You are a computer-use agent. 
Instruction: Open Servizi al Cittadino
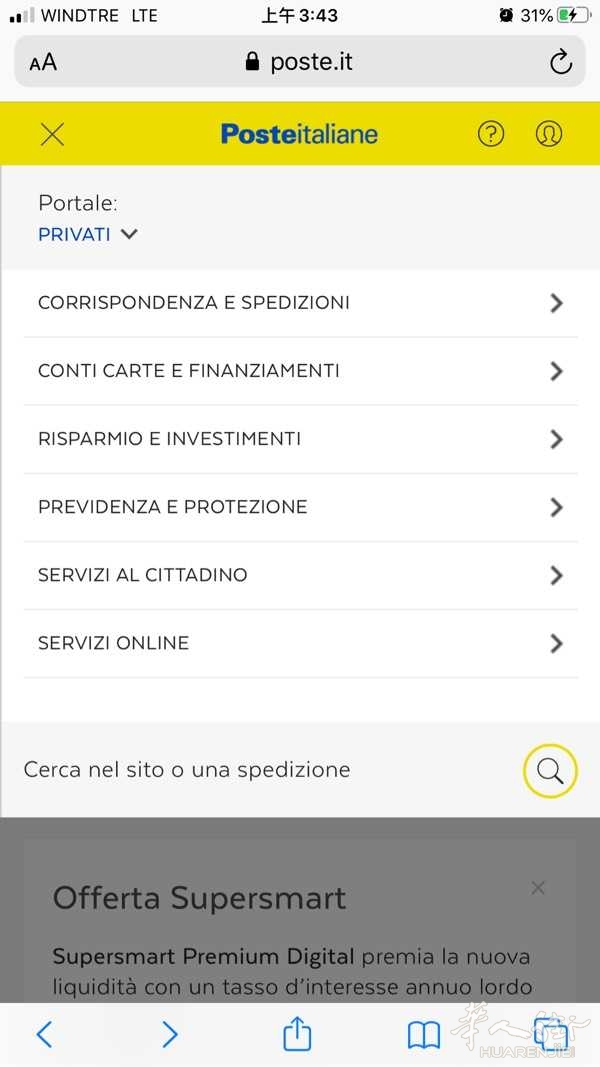(x=300, y=575)
